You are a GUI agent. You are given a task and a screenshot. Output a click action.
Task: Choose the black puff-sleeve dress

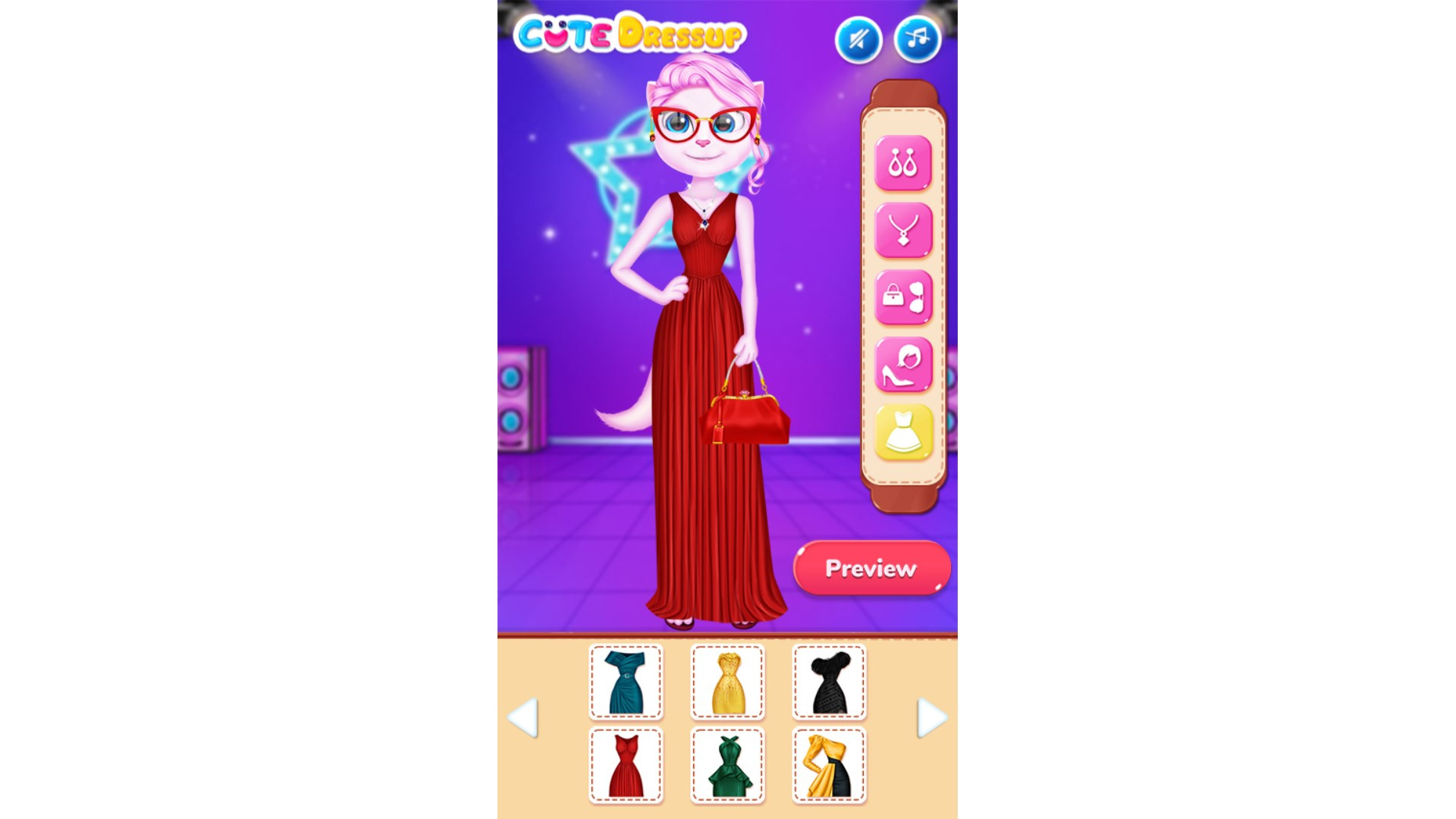tap(829, 682)
